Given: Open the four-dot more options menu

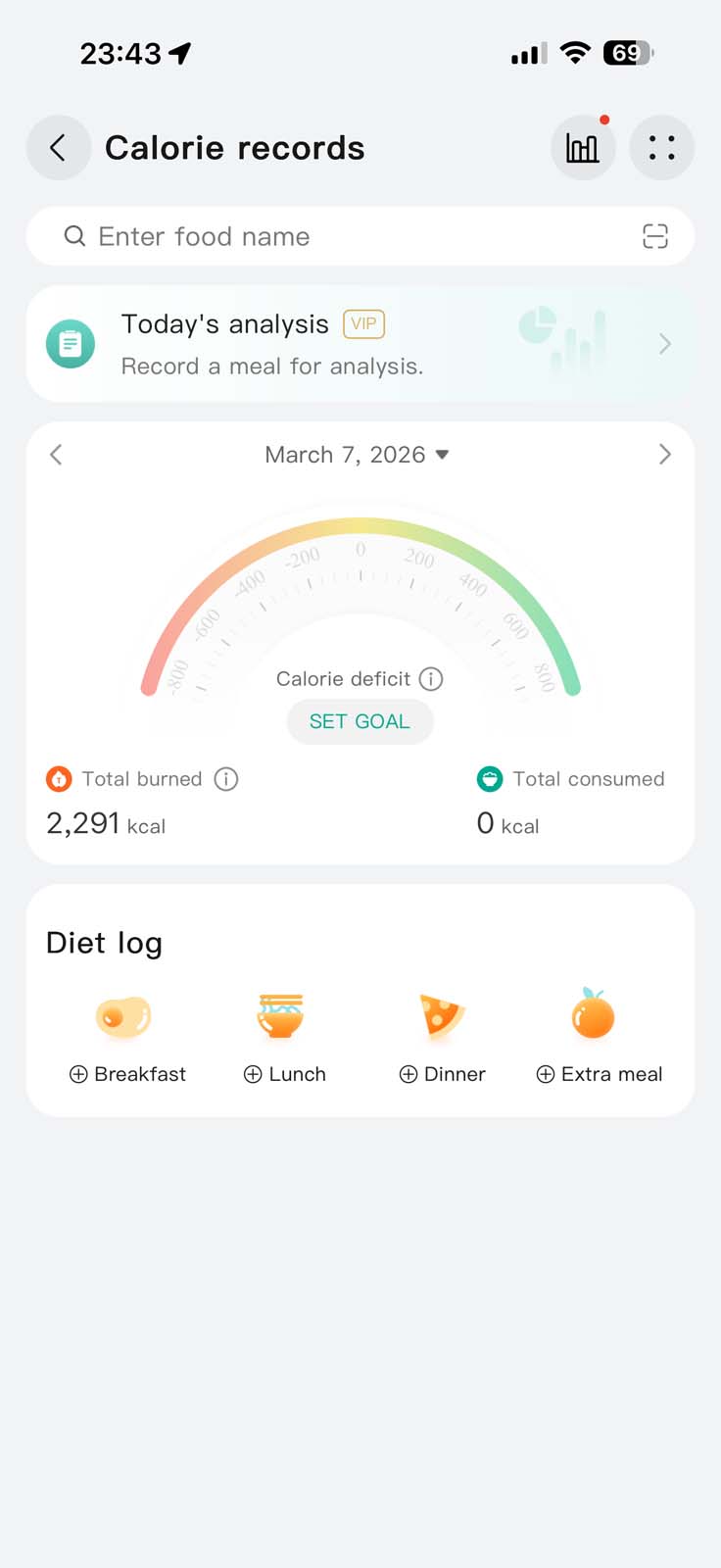Looking at the screenshot, I should pyautogui.click(x=661, y=148).
